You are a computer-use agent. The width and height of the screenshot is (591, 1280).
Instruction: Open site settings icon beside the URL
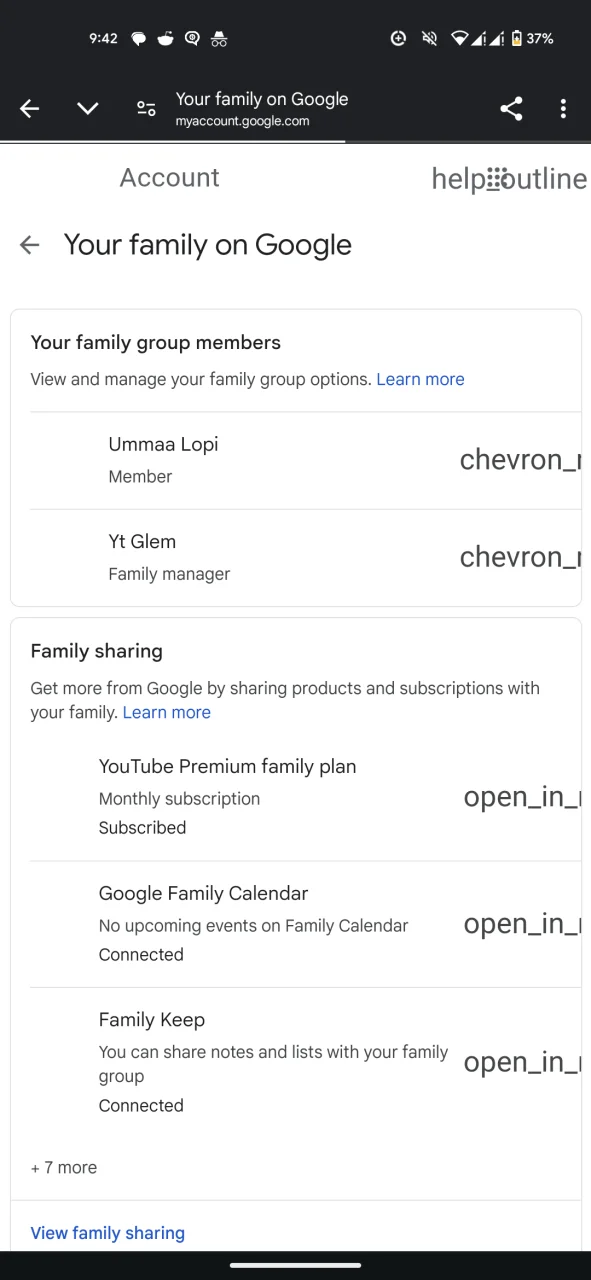146,109
